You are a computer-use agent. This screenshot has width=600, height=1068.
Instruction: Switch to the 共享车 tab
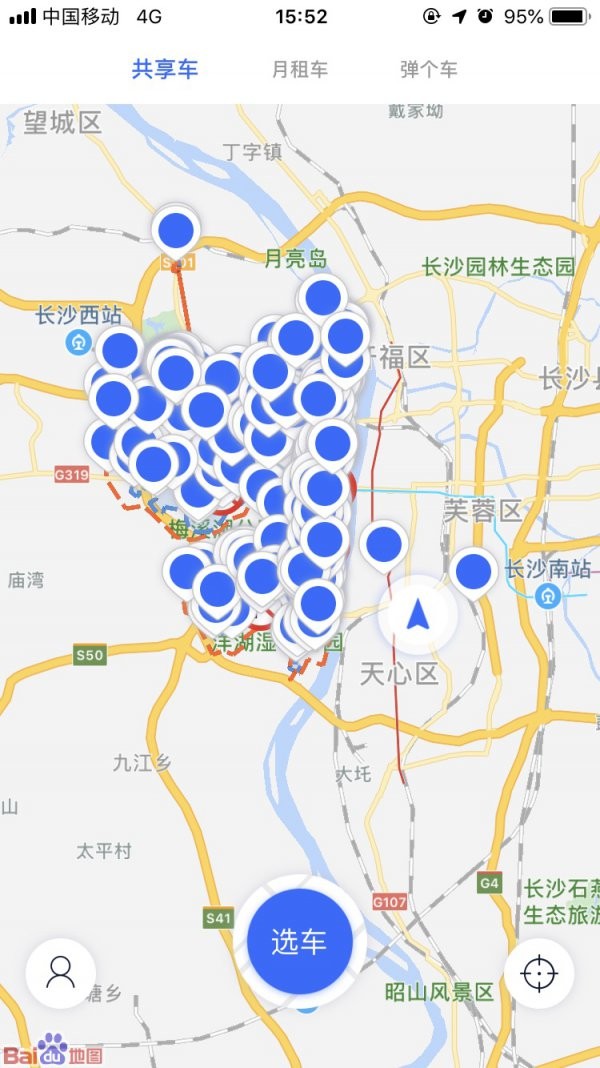pos(165,69)
